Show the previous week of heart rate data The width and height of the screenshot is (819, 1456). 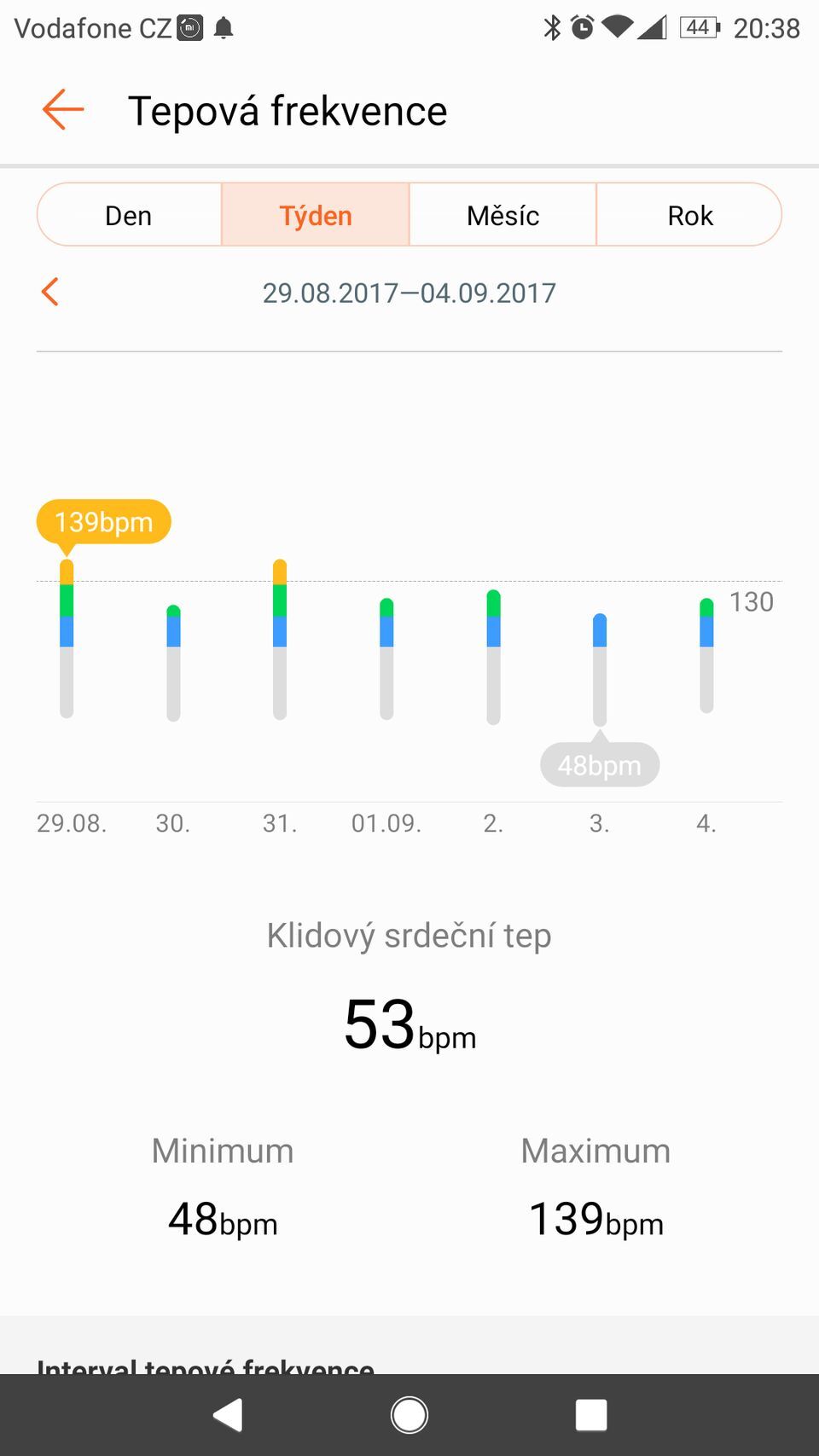[50, 292]
